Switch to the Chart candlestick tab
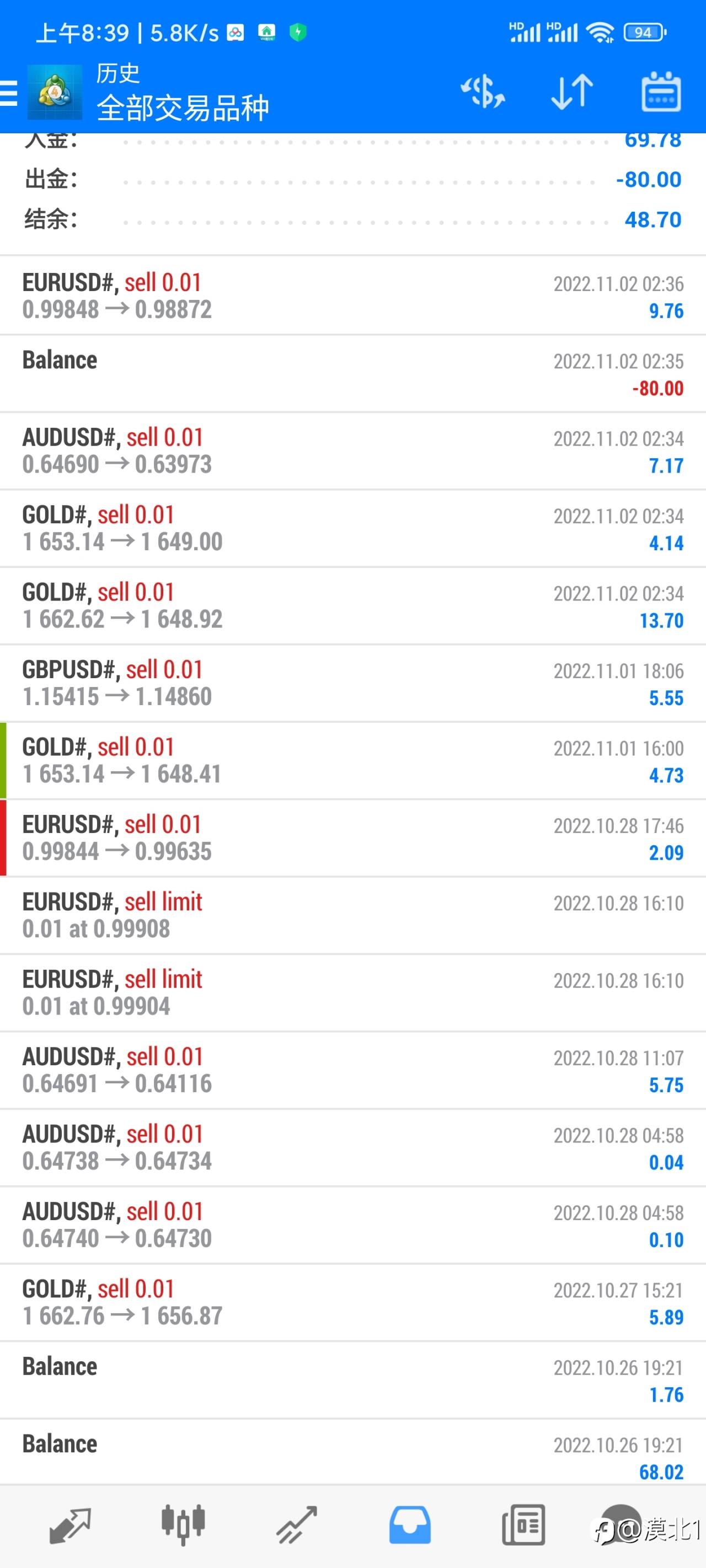 coord(183,1526)
